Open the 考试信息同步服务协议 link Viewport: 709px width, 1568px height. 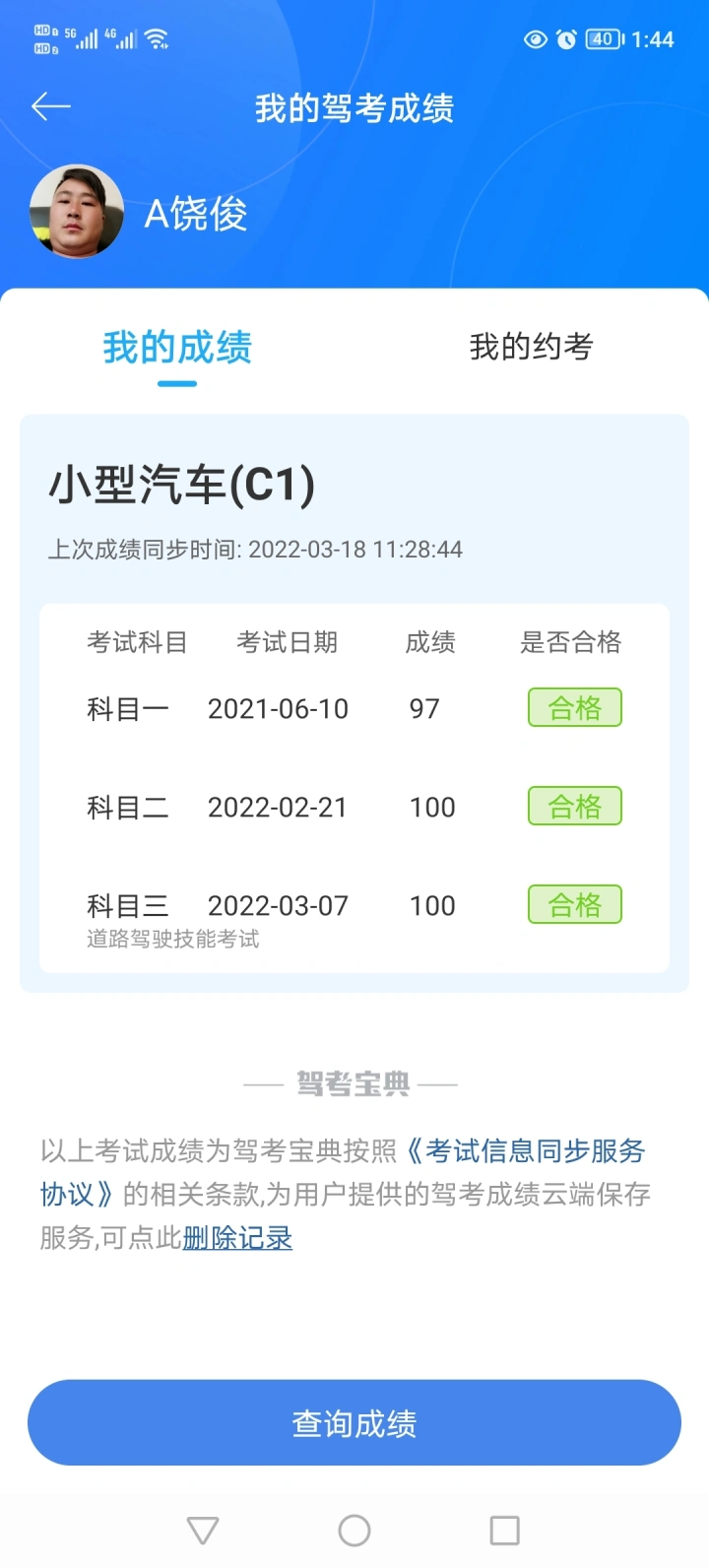pos(525,1150)
